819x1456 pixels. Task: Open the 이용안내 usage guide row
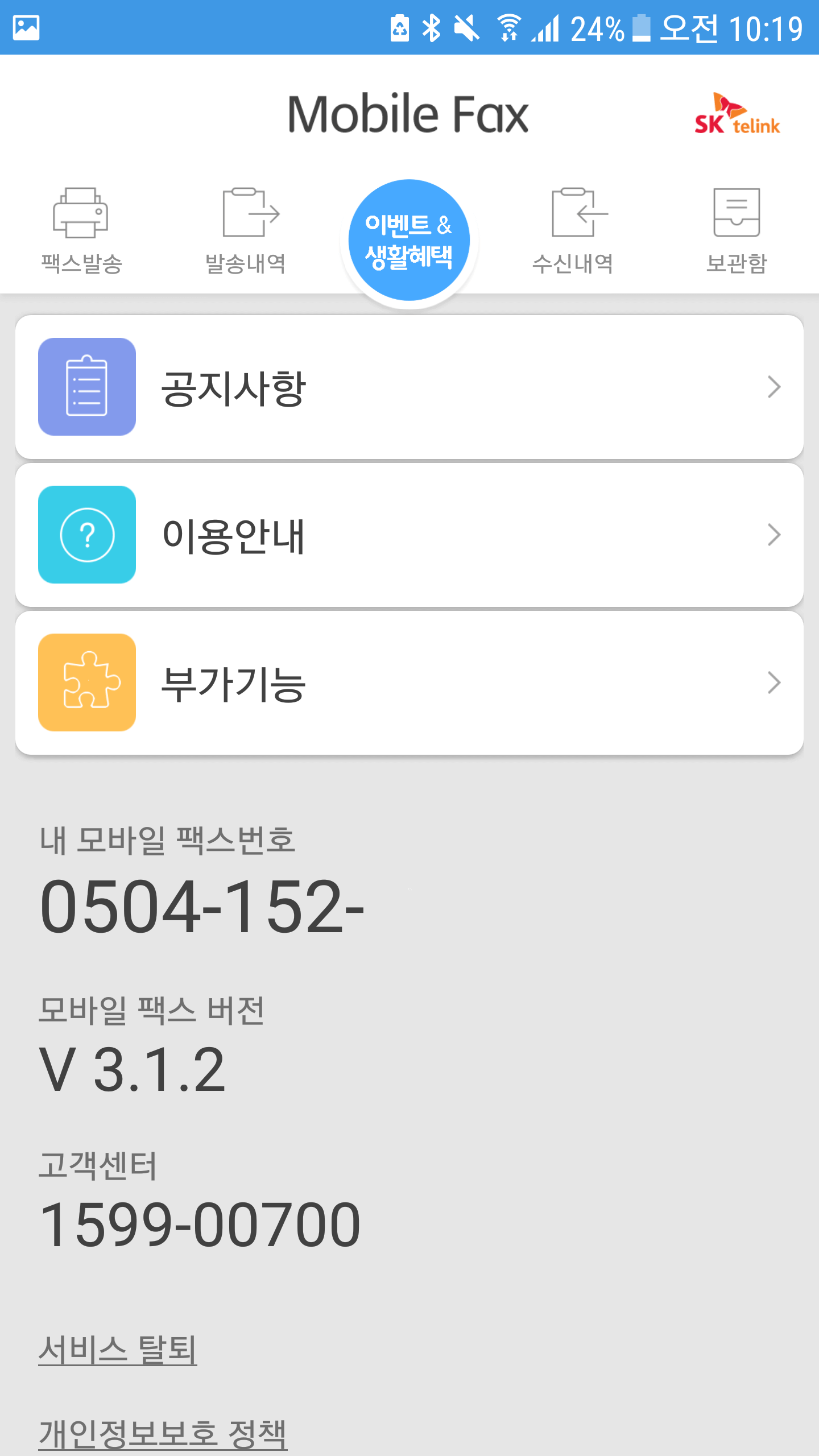(x=409, y=535)
